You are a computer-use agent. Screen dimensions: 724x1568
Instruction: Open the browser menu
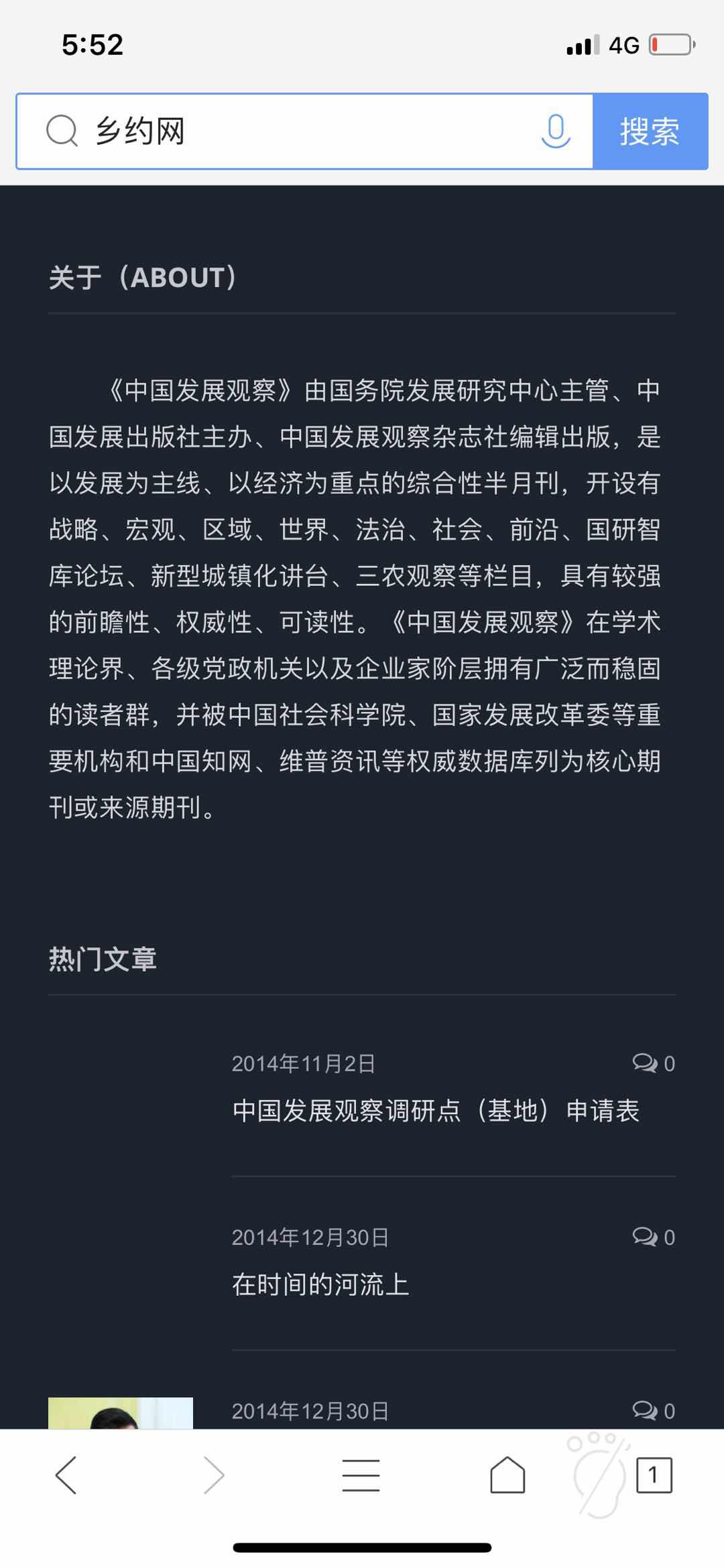coord(361,1475)
